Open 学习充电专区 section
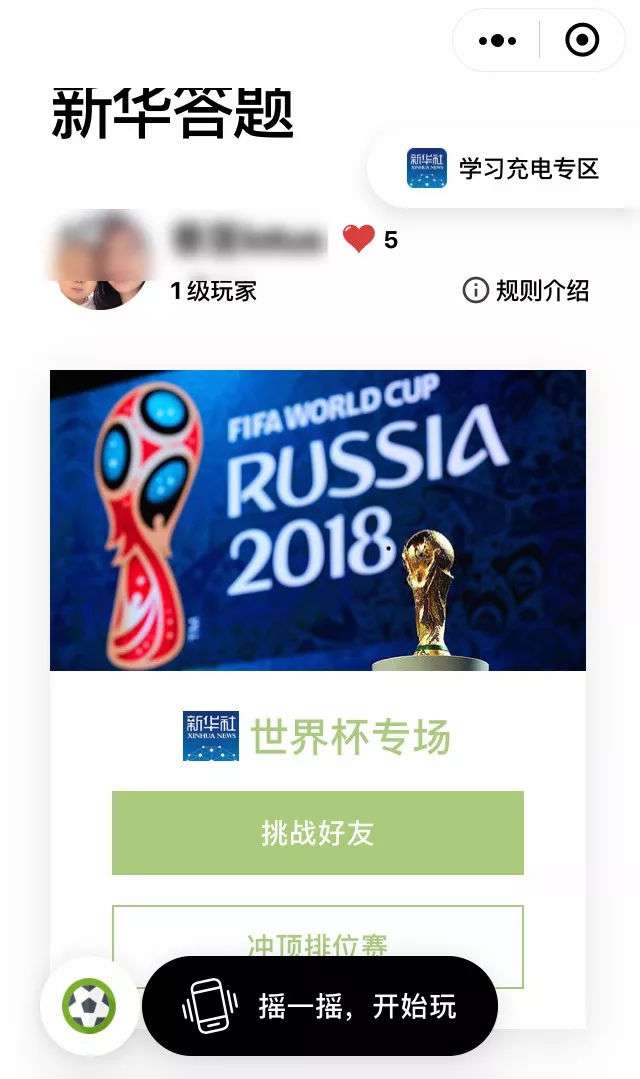 (x=505, y=168)
